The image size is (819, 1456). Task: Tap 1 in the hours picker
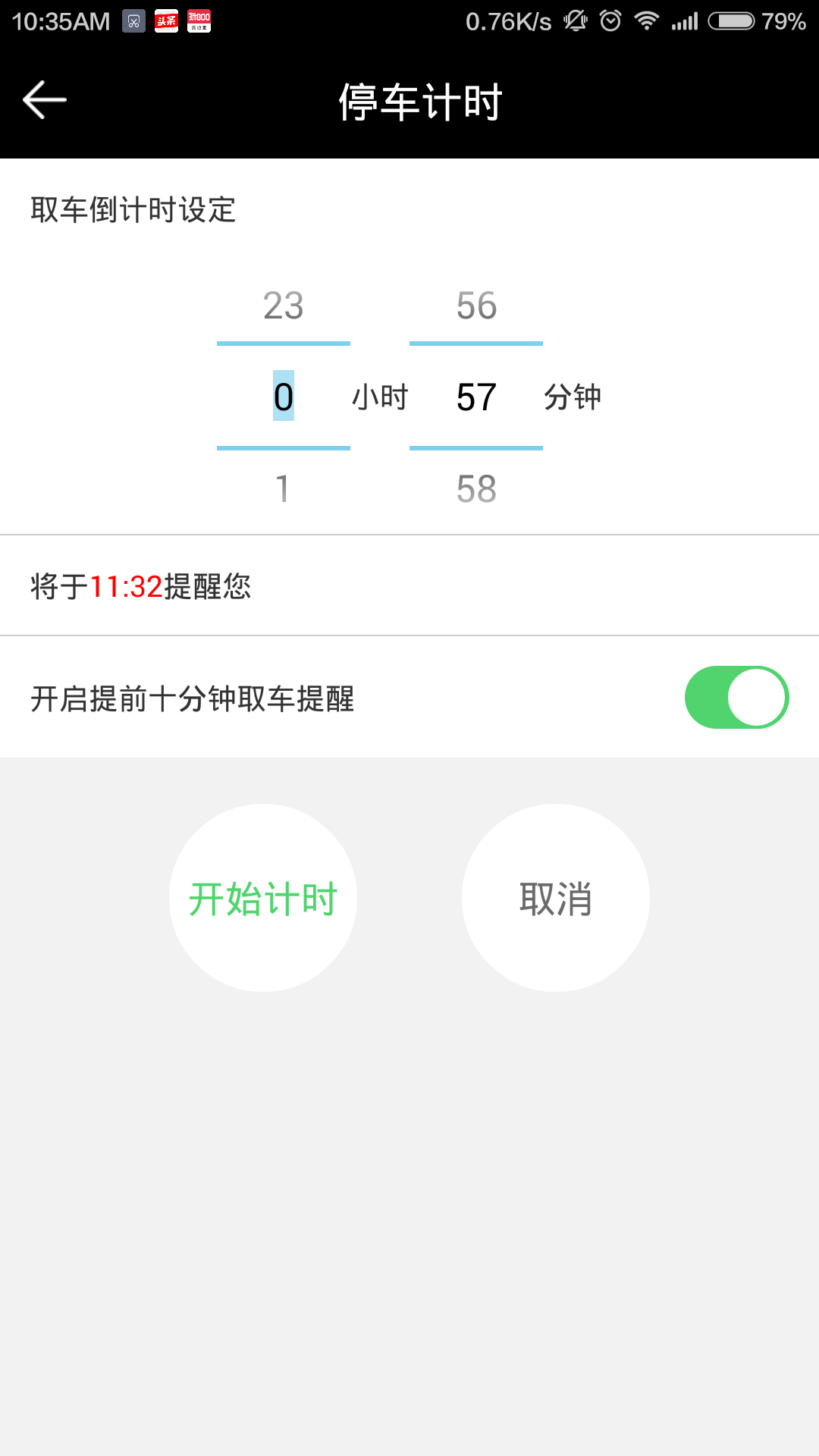point(284,488)
